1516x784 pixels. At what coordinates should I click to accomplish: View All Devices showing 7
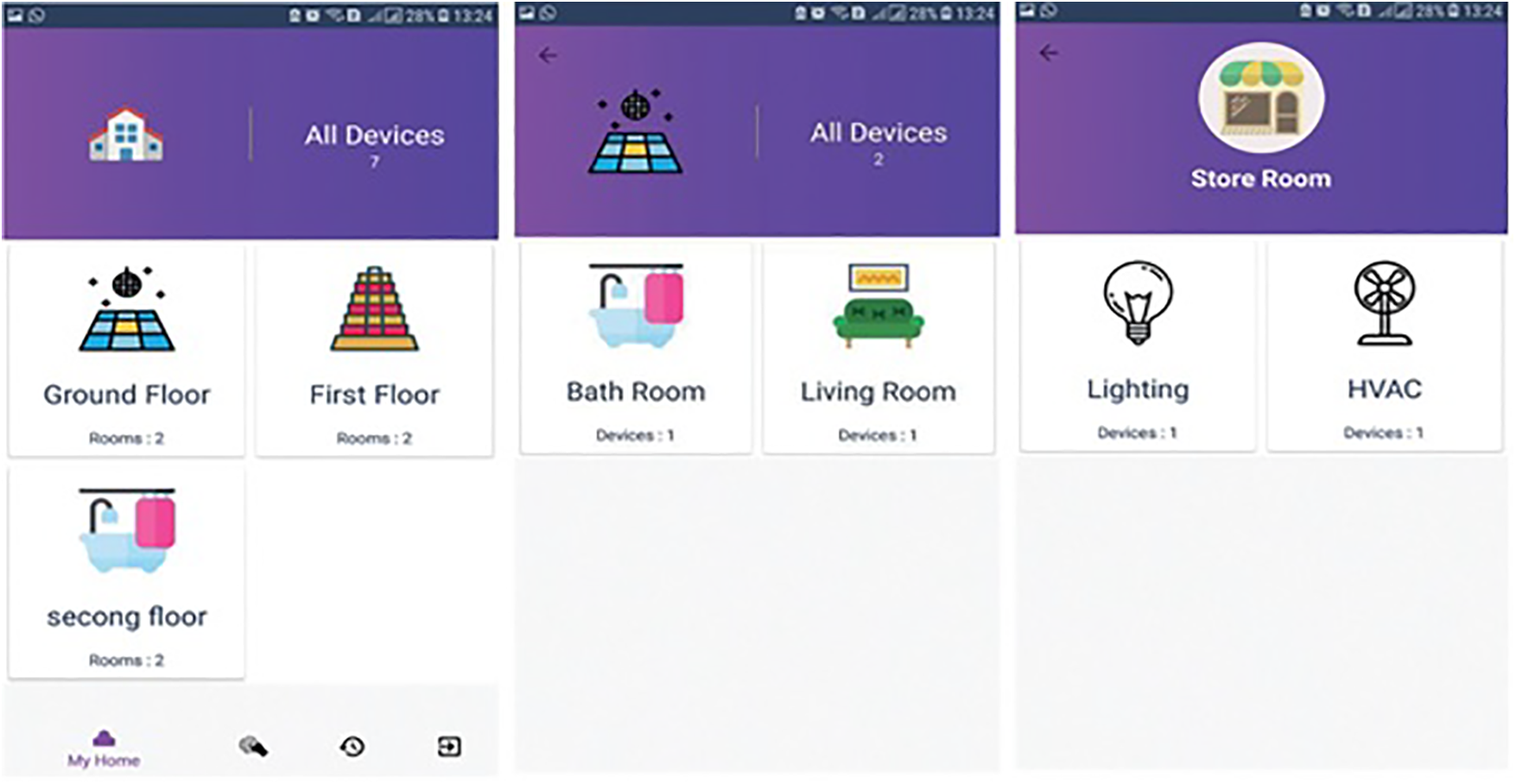[x=374, y=142]
